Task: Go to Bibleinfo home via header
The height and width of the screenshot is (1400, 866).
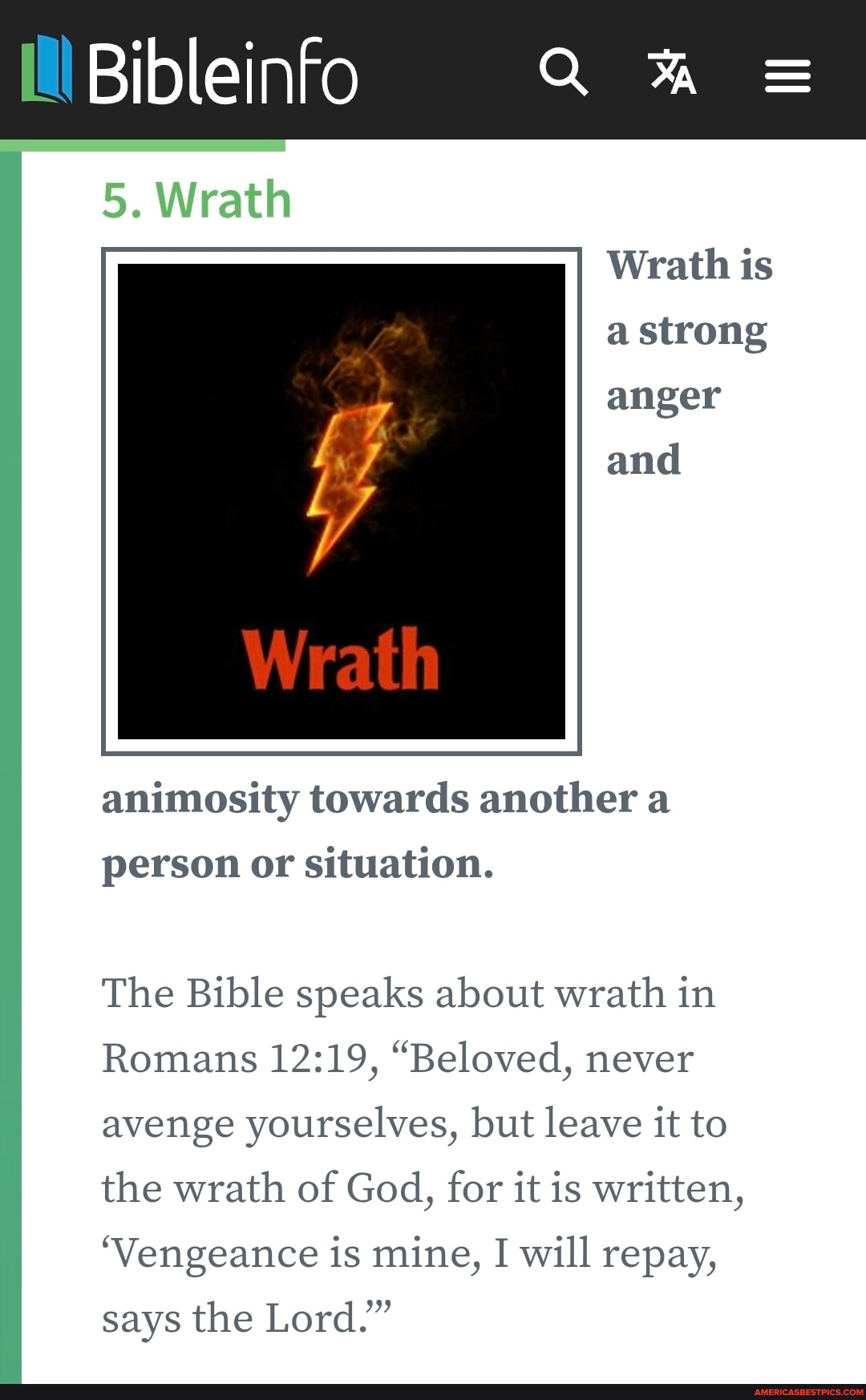Action: [x=189, y=71]
